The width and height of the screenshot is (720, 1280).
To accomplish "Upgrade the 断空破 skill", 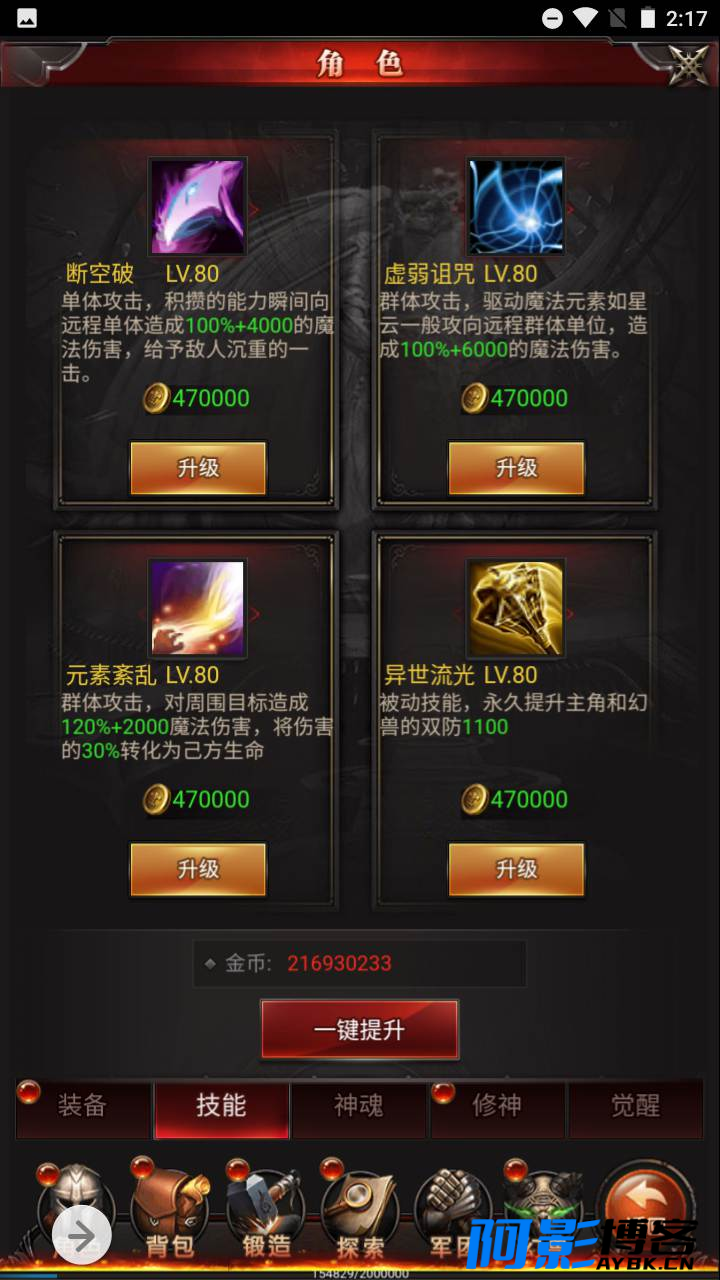I will [198, 468].
